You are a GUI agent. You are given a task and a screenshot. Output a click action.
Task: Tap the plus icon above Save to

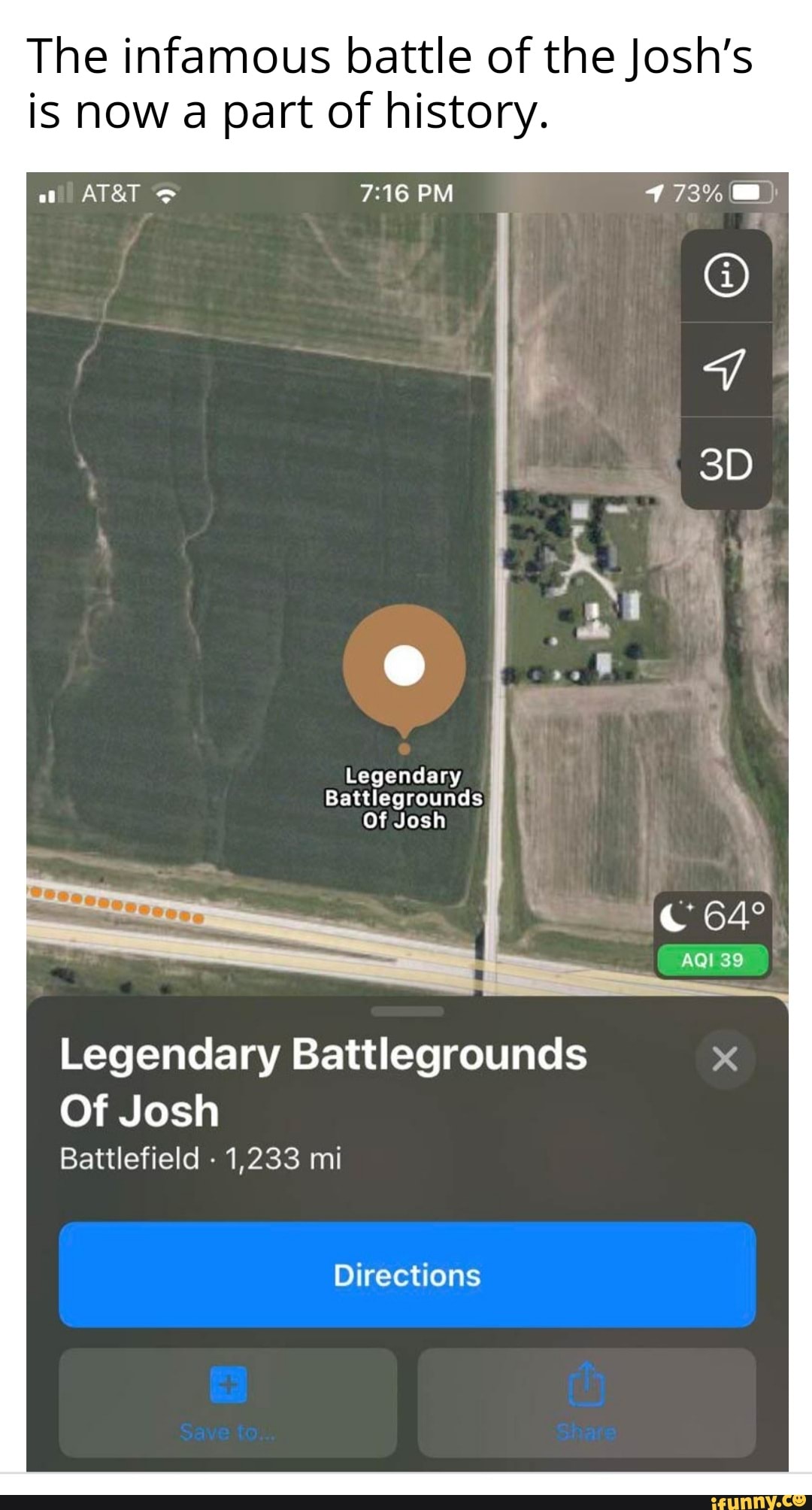tap(227, 1384)
